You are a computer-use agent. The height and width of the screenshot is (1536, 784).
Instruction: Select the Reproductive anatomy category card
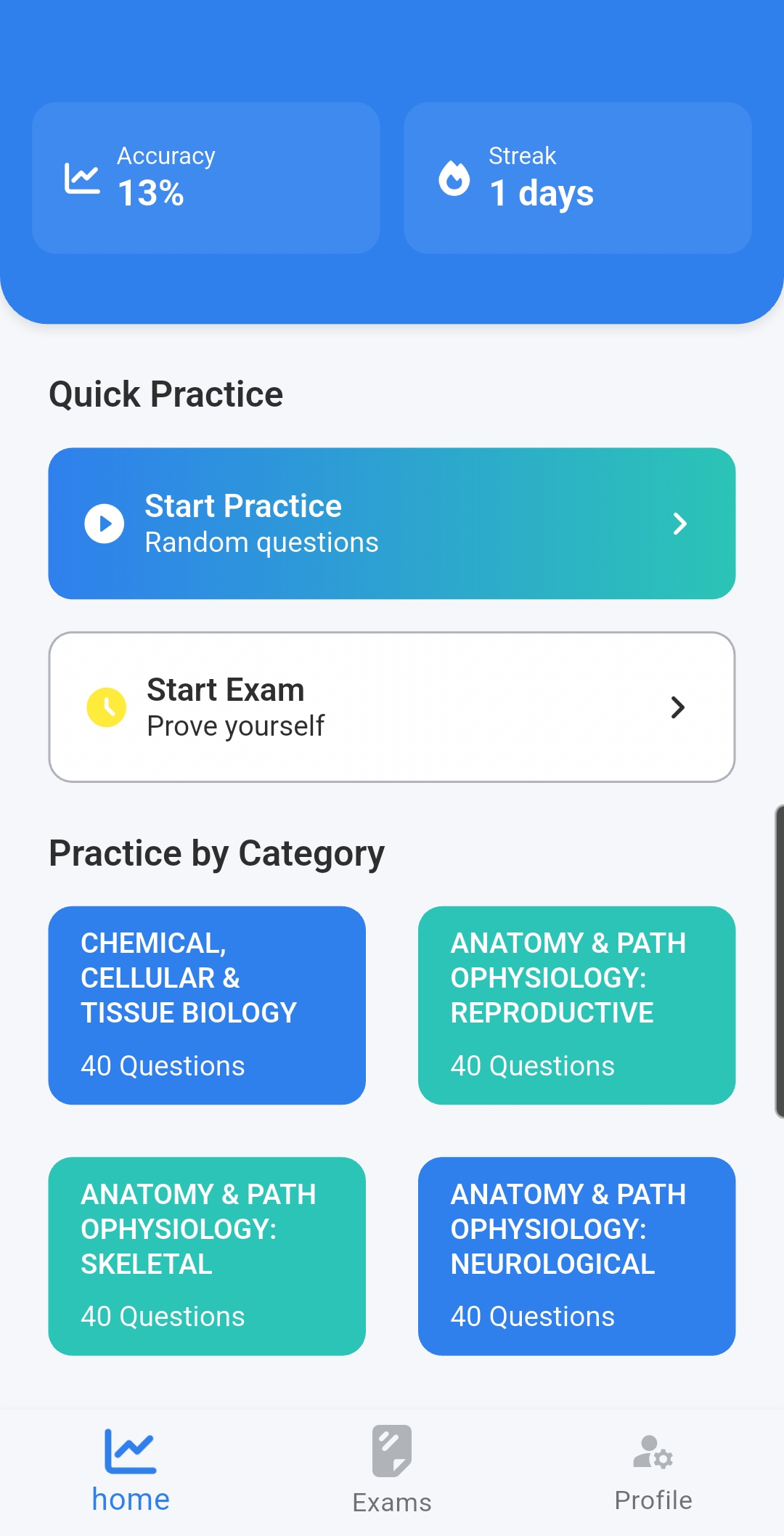pyautogui.click(x=576, y=1005)
